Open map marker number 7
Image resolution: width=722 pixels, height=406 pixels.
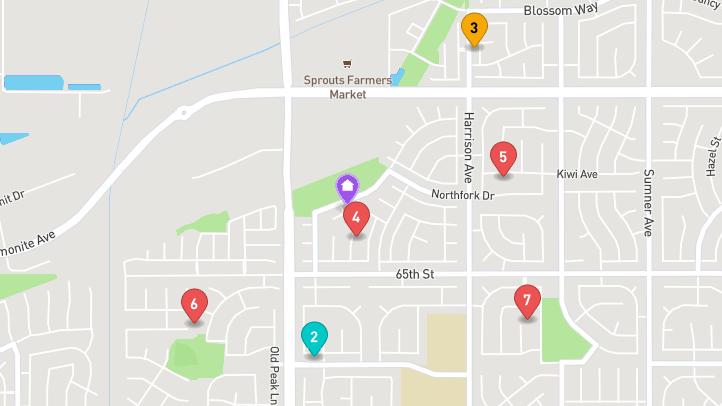527,302
